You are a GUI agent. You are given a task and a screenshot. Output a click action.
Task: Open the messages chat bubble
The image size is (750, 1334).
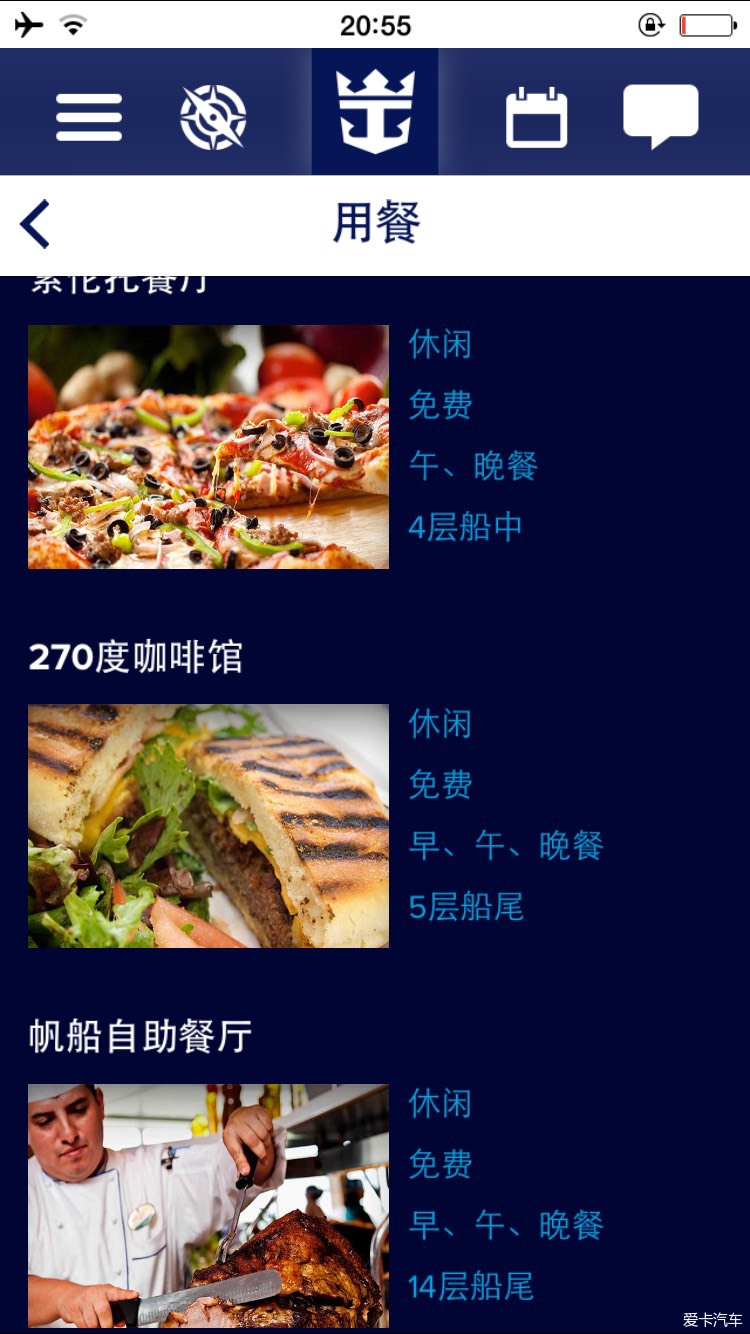coord(661,116)
